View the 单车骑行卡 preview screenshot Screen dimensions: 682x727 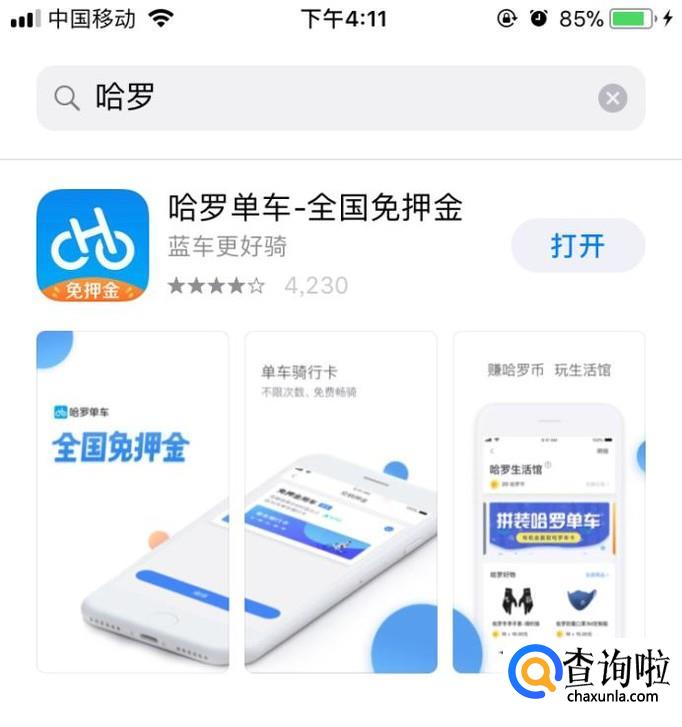click(341, 502)
